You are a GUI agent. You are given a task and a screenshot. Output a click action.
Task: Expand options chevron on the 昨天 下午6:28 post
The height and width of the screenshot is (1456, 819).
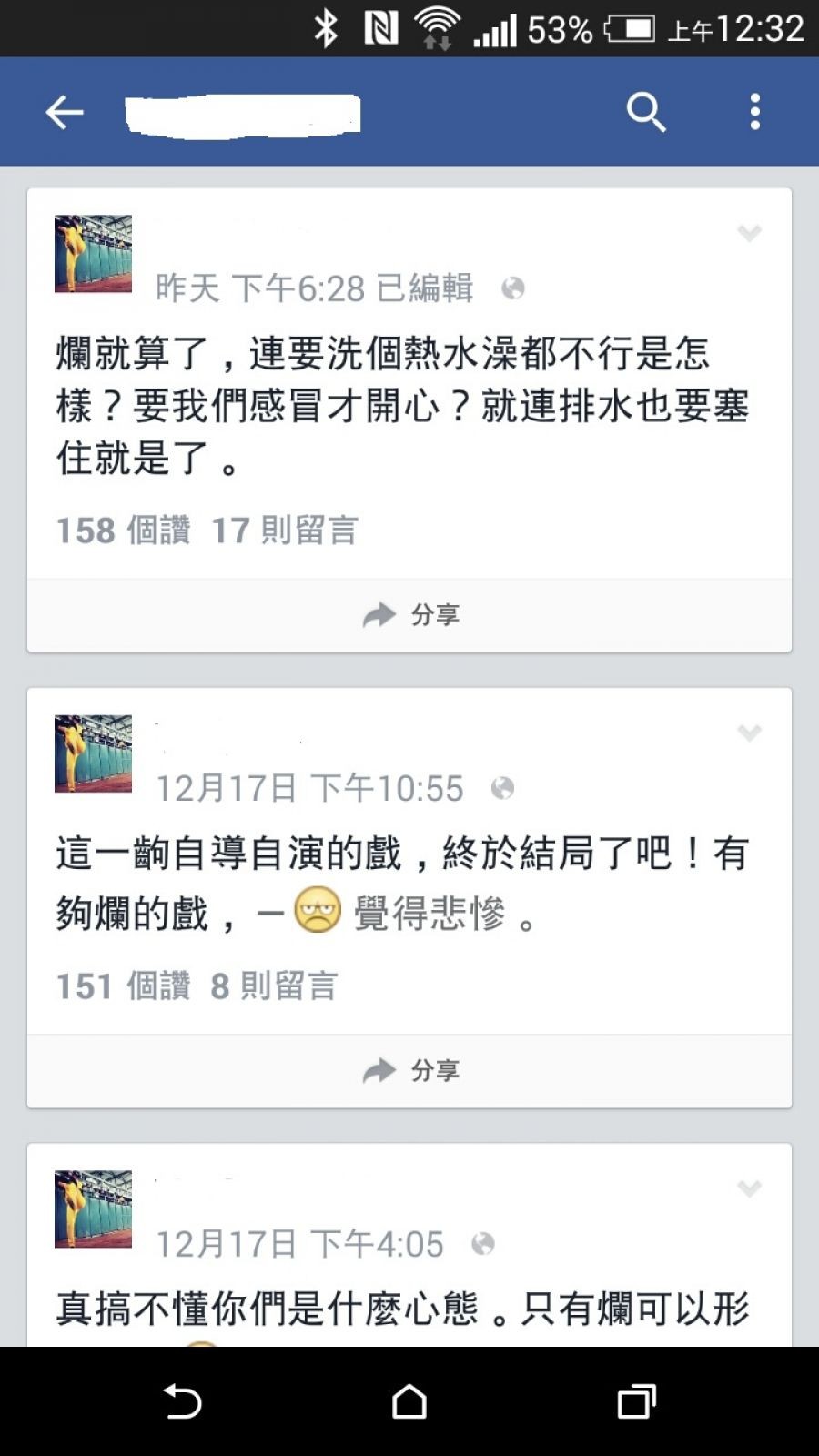tap(749, 234)
